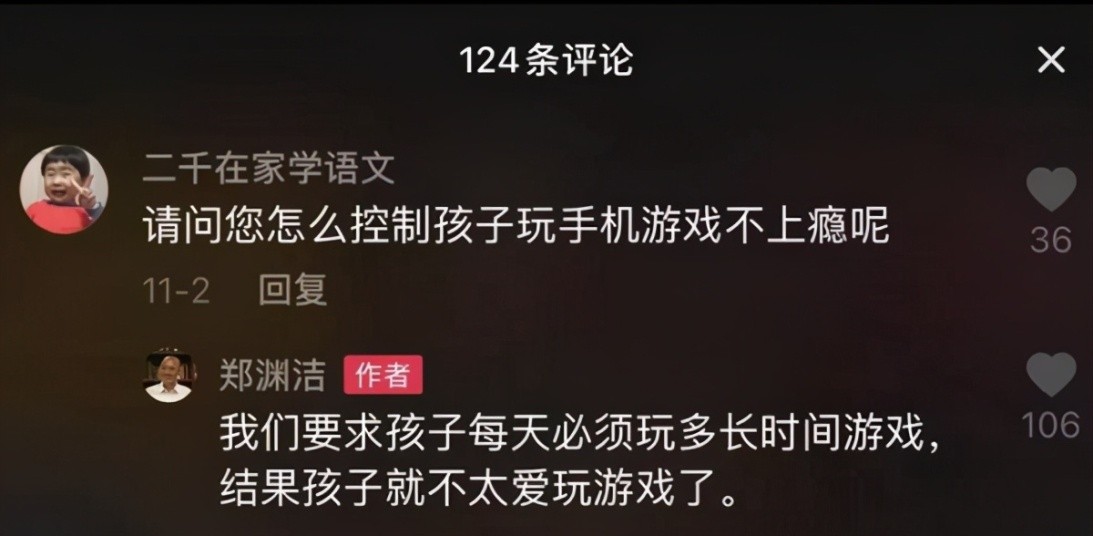This screenshot has width=1093, height=536.
Task: Open 郑渊洁's profile avatar
Action: (x=168, y=377)
